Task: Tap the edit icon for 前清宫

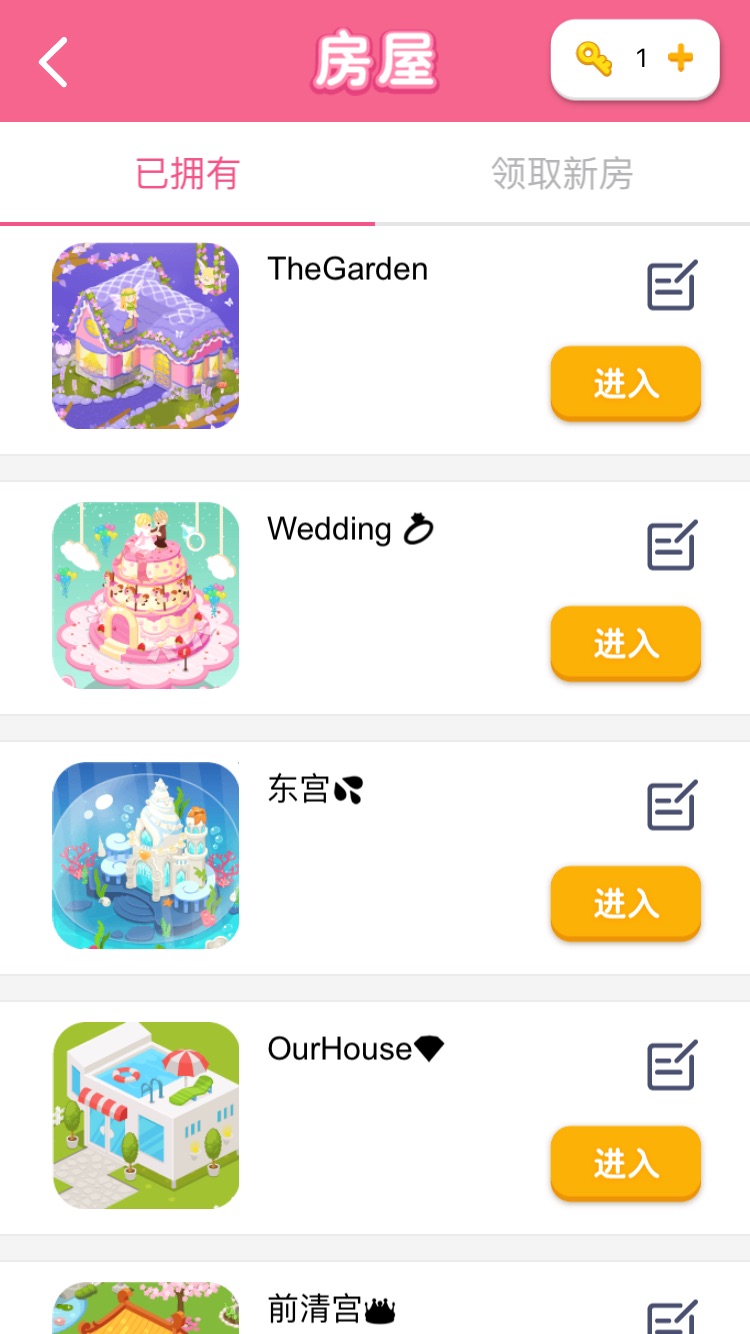Action: [671, 1318]
